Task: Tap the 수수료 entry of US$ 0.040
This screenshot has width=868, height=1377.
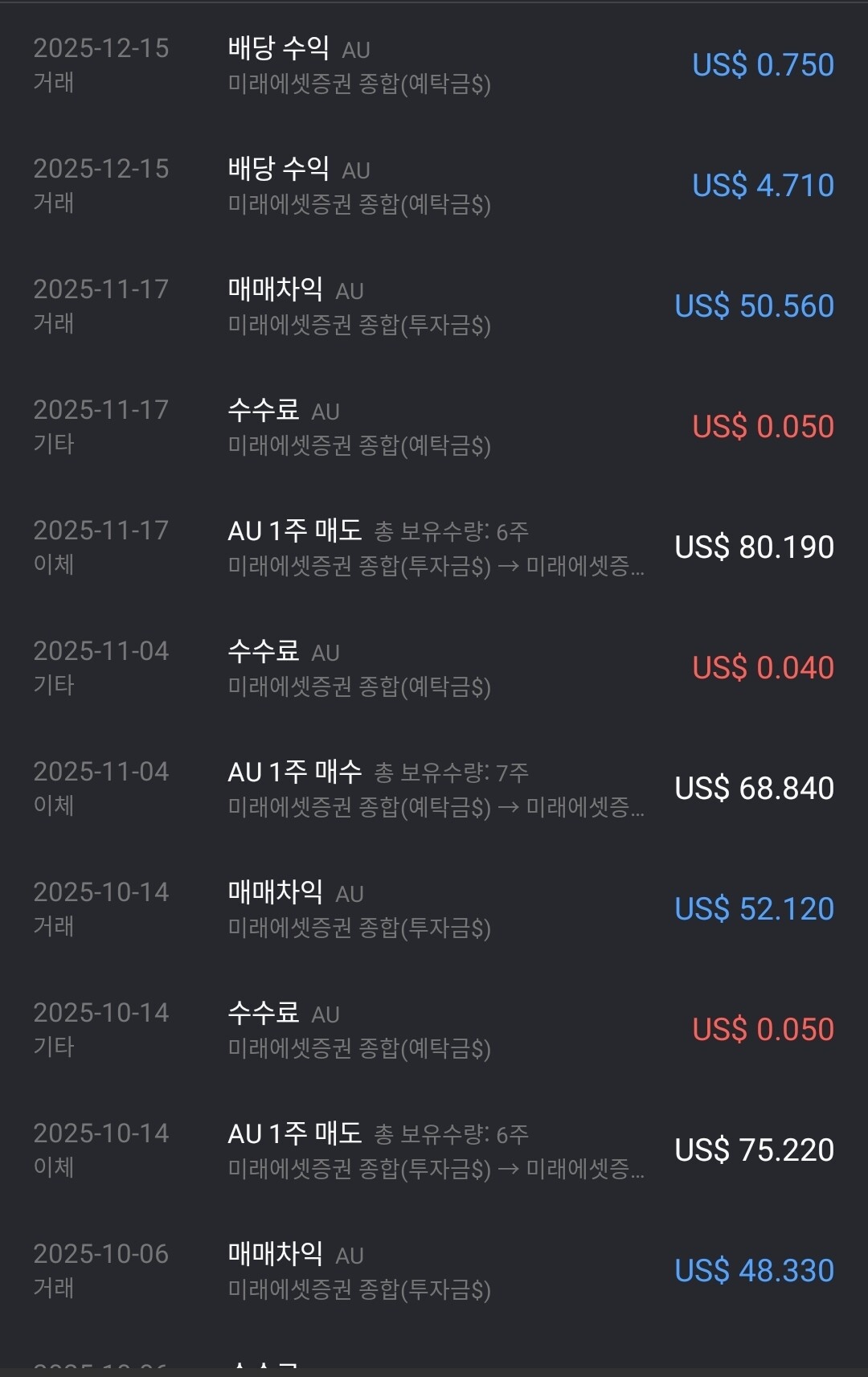Action: (434, 668)
